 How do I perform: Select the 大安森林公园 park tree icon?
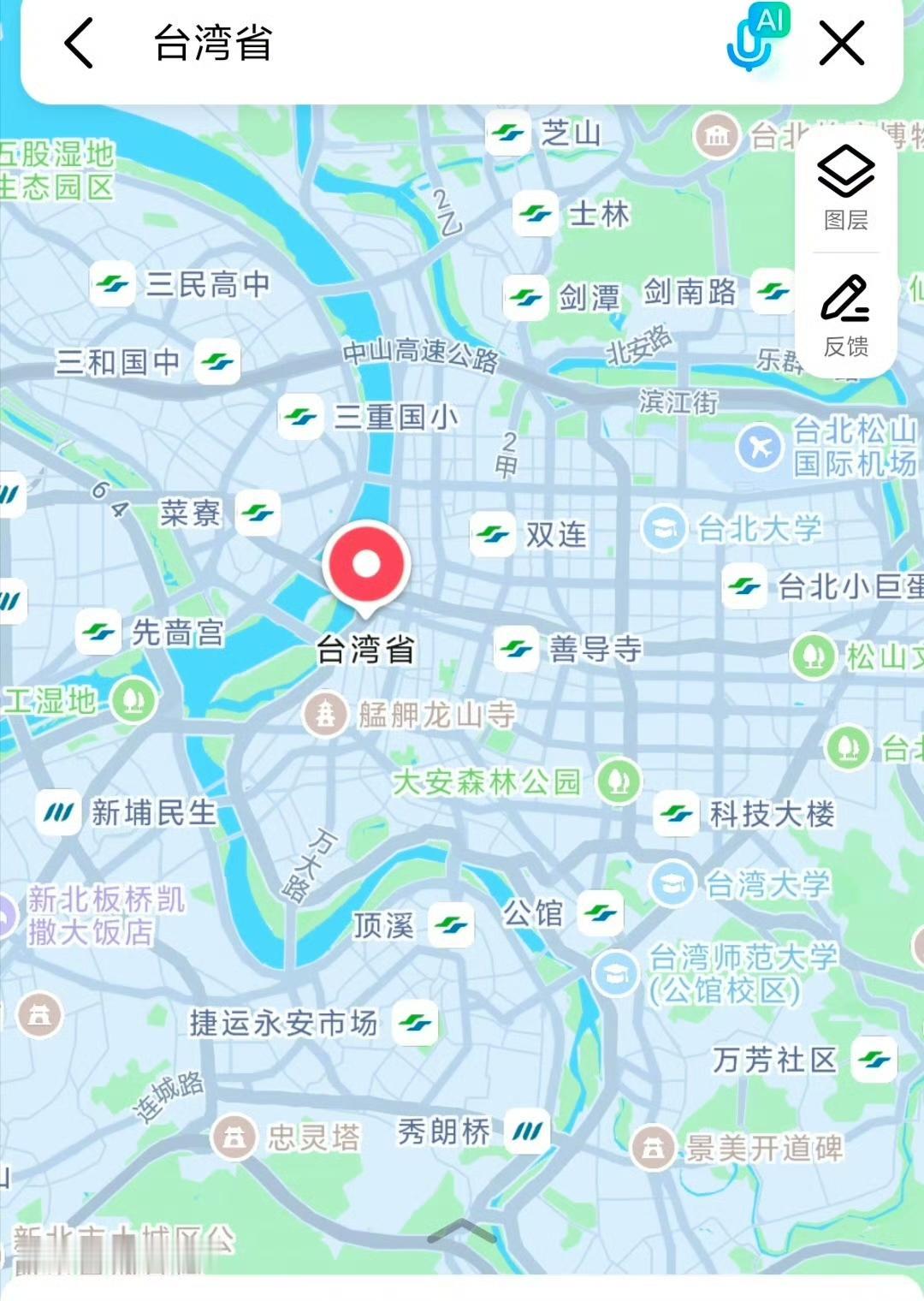point(618,781)
